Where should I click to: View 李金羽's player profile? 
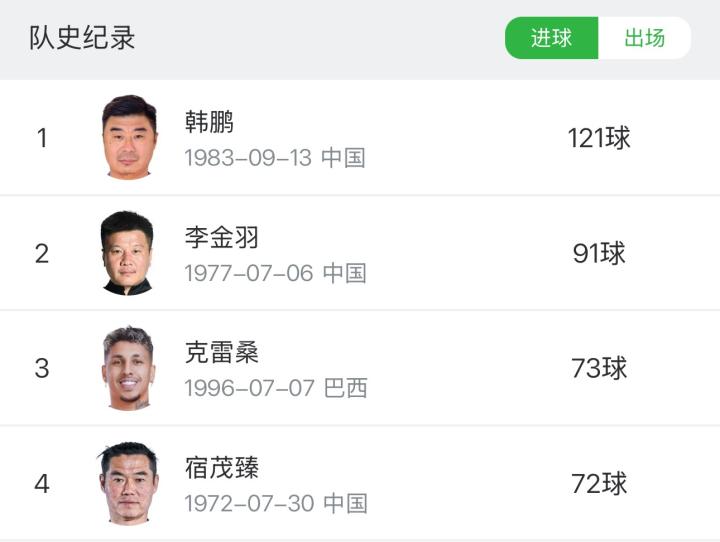(360, 253)
